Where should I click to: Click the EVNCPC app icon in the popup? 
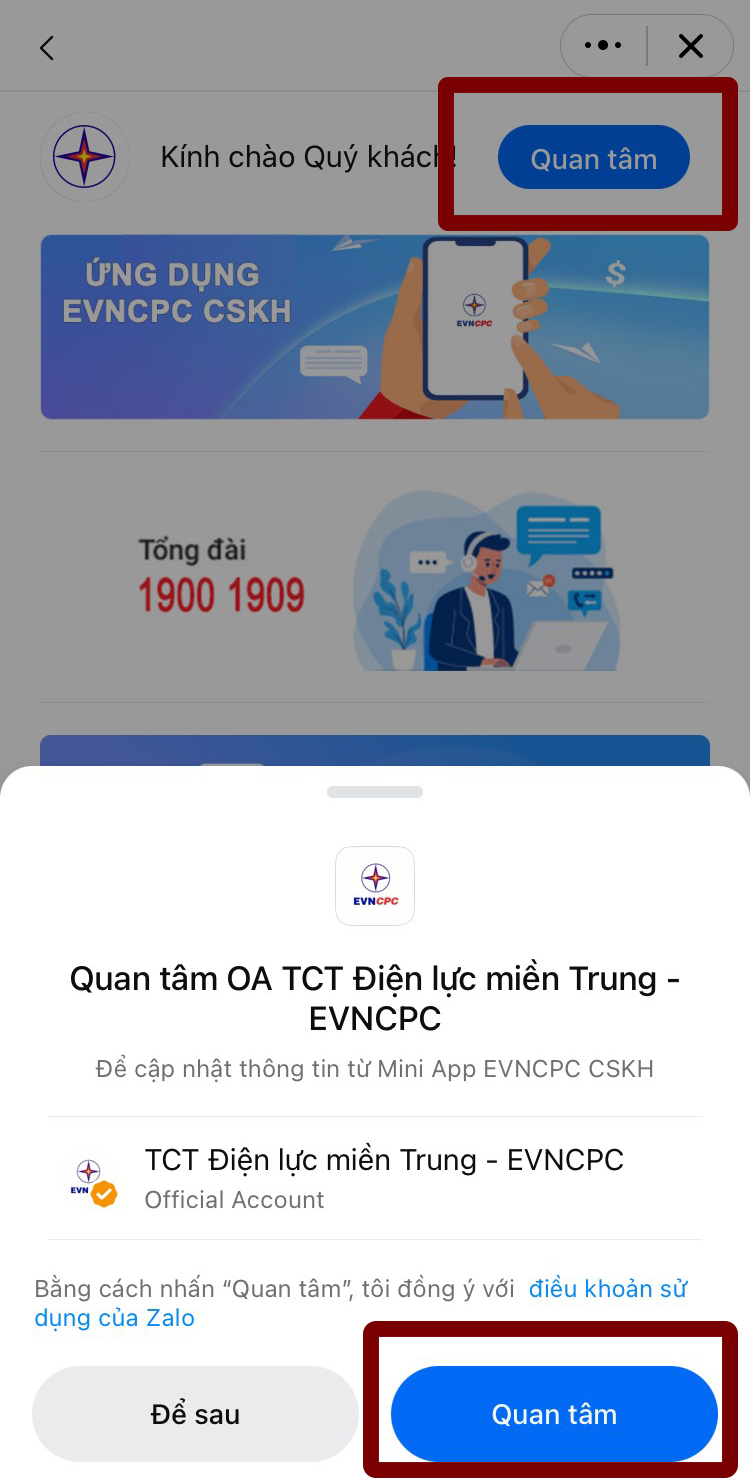pyautogui.click(x=375, y=885)
